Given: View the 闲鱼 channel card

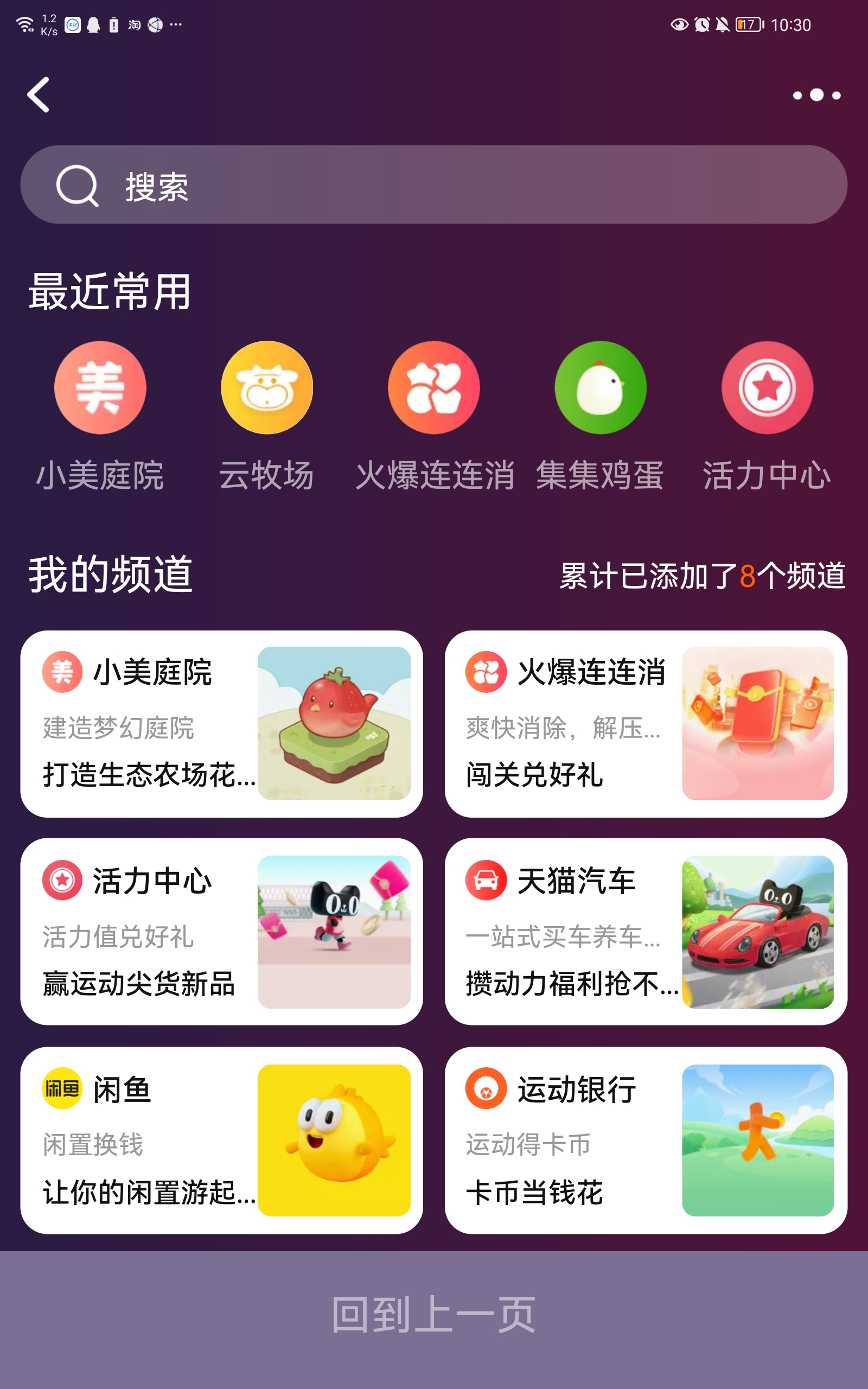Looking at the screenshot, I should coord(221,1140).
